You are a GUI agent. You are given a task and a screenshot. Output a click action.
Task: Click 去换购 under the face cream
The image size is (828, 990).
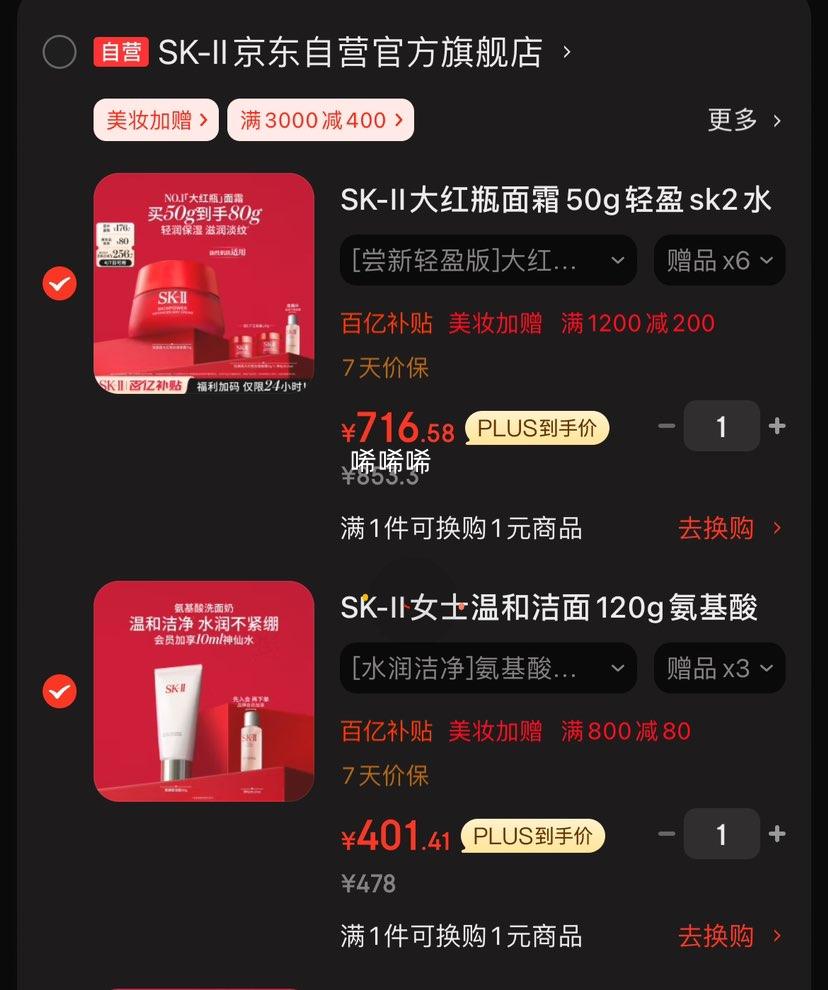719,529
